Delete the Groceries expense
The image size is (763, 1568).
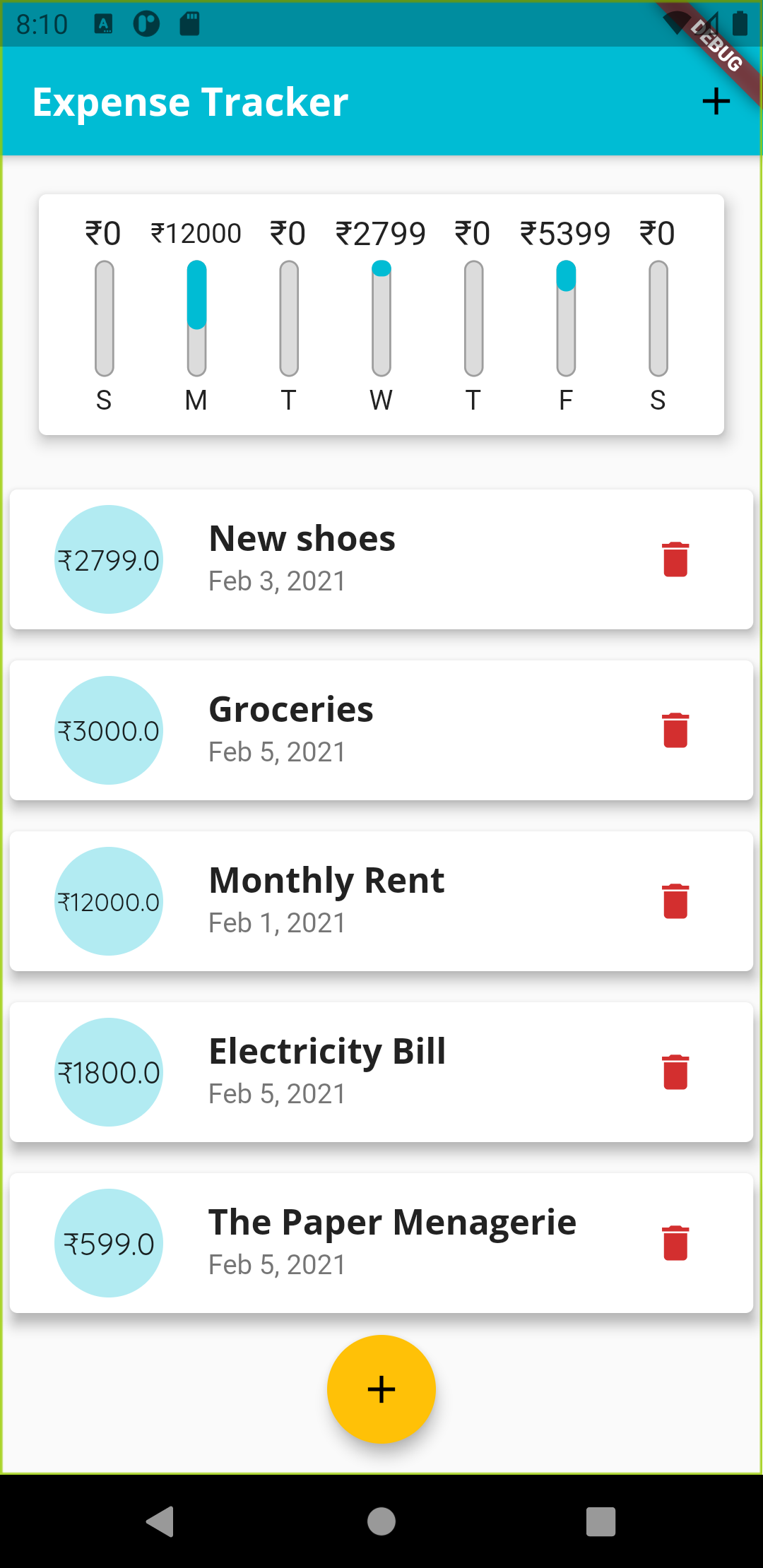675,730
